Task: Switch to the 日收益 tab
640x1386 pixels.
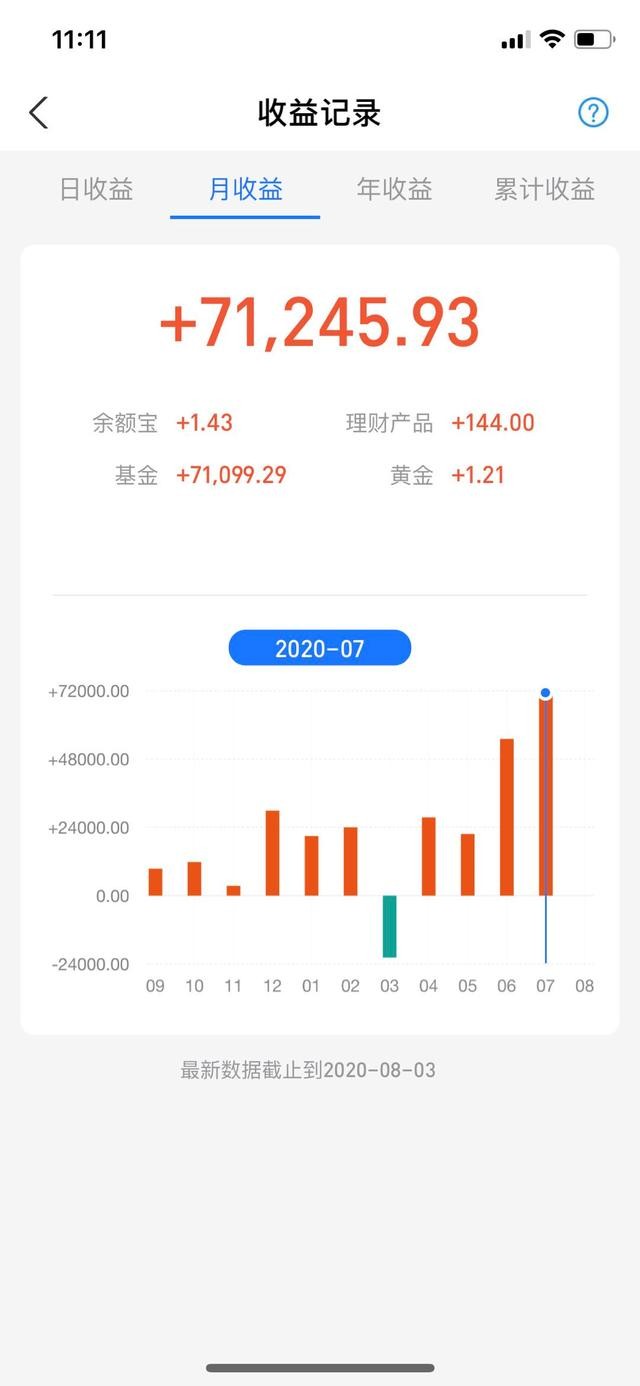Action: coord(96,189)
